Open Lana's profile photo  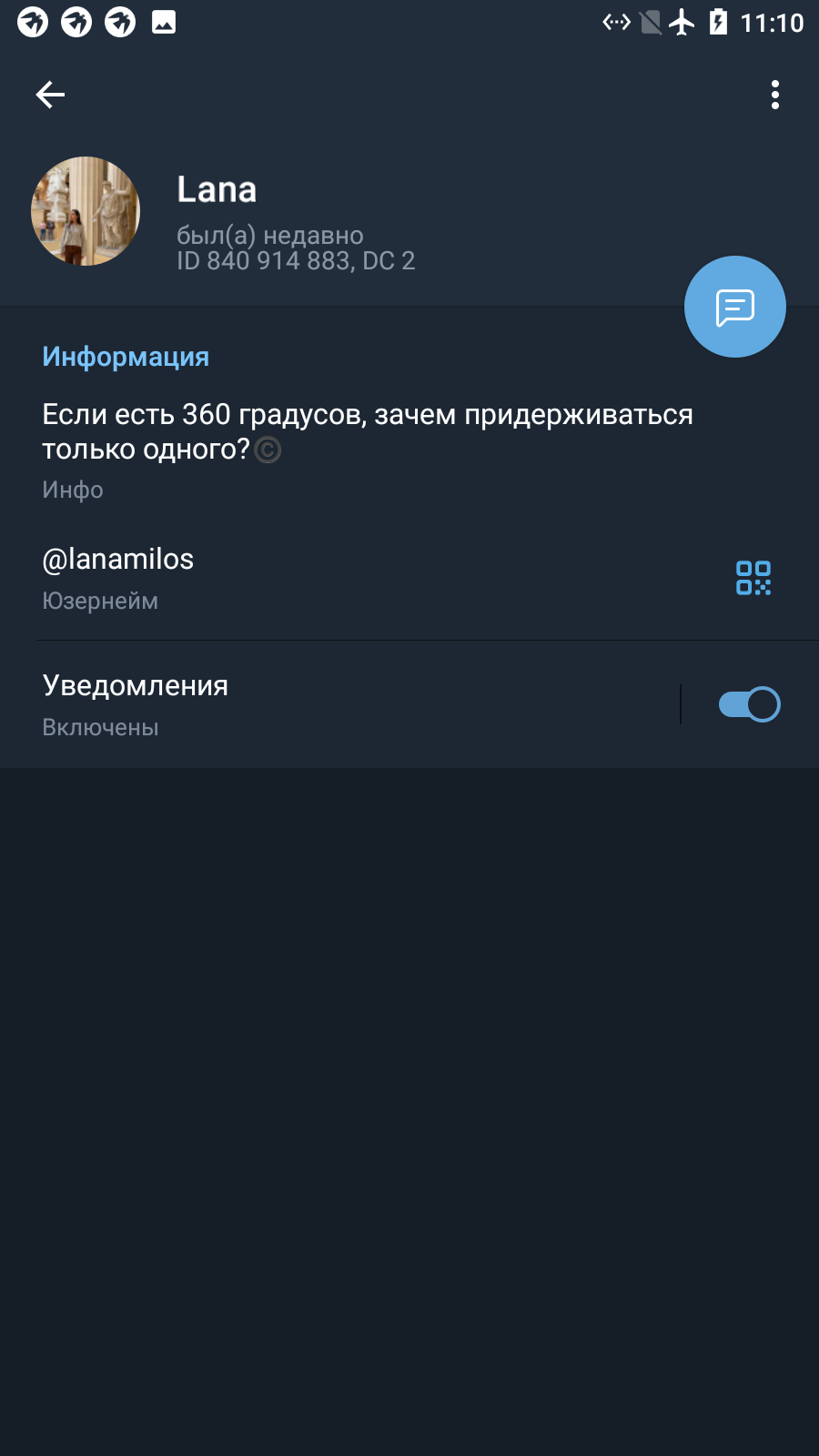pyautogui.click(x=86, y=211)
